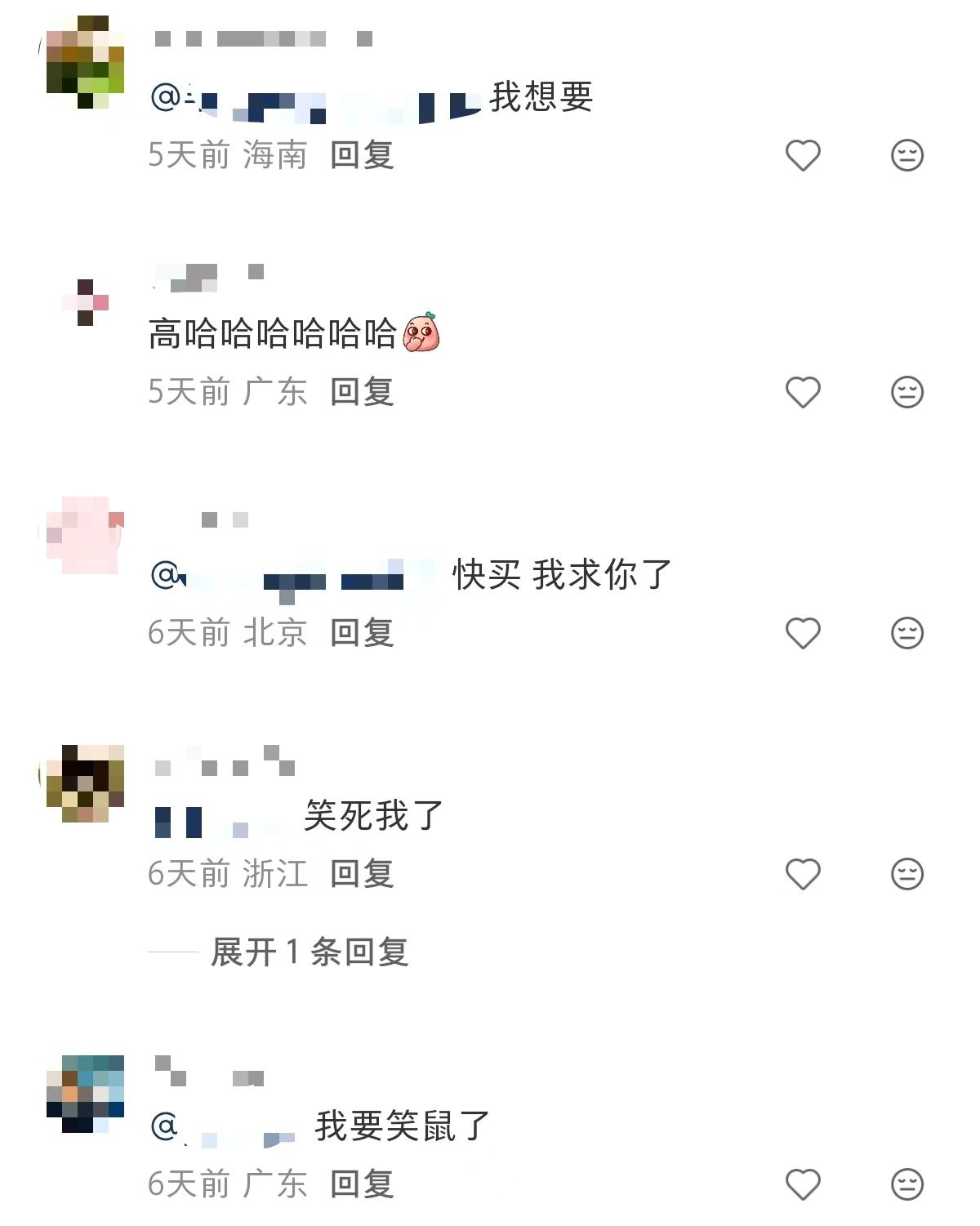
Task: Tap dislike face on the '我想要' comment
Action: pyautogui.click(x=906, y=155)
